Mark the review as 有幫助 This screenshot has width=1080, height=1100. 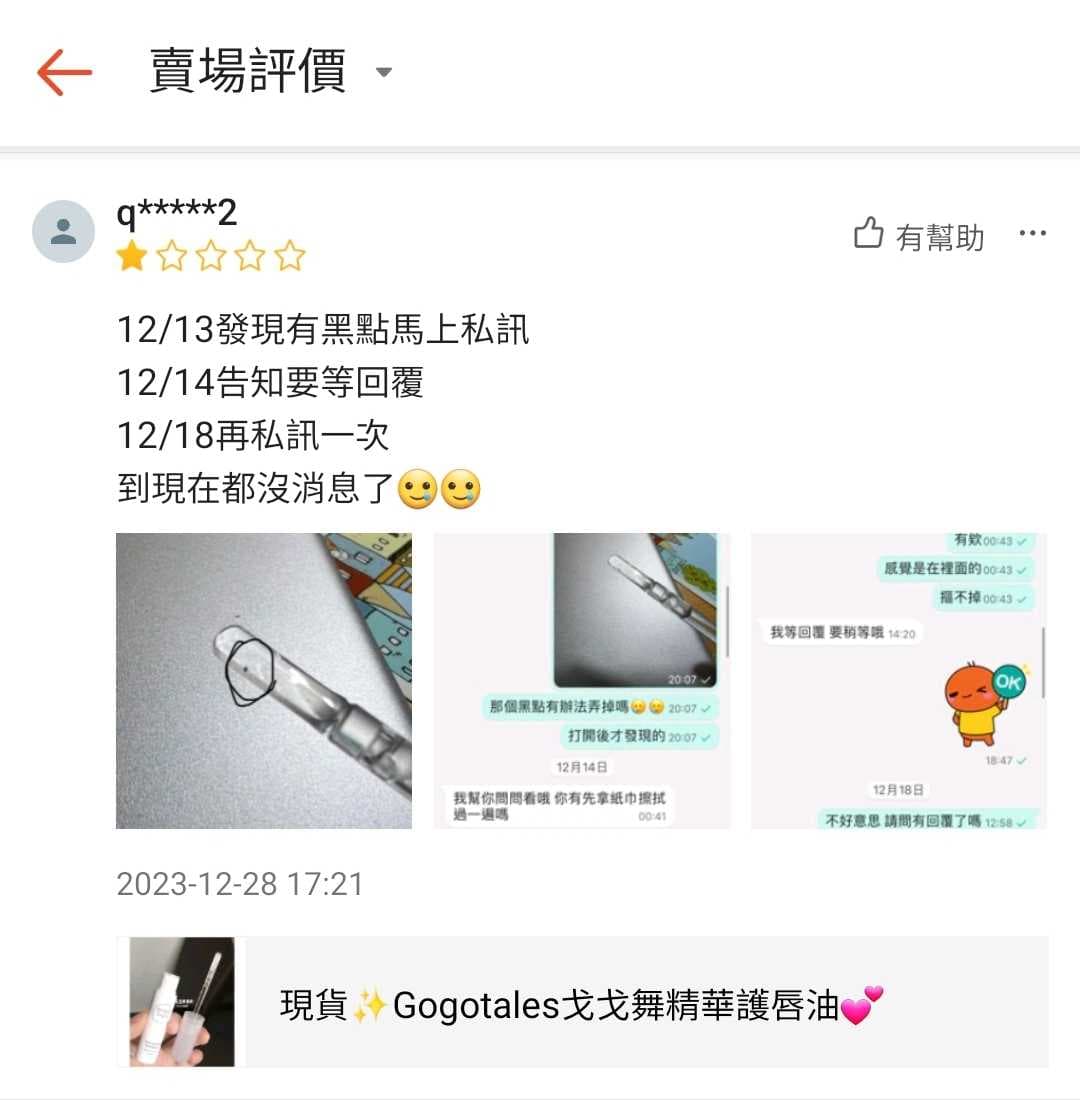[919, 236]
